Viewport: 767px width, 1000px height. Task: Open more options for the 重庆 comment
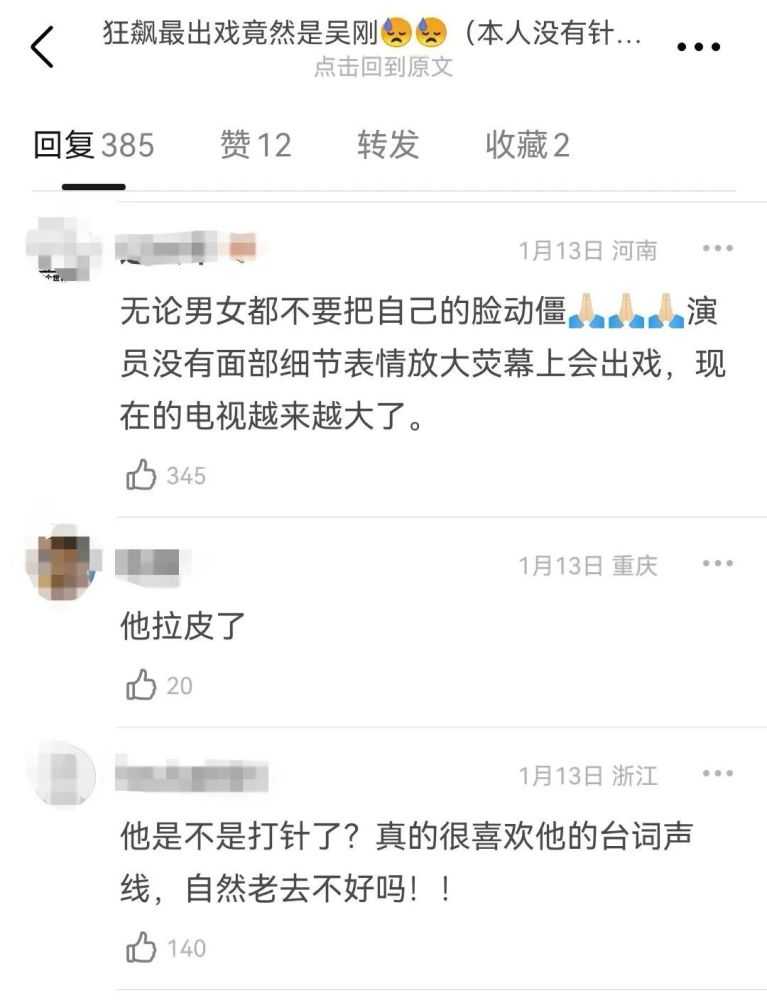(717, 564)
